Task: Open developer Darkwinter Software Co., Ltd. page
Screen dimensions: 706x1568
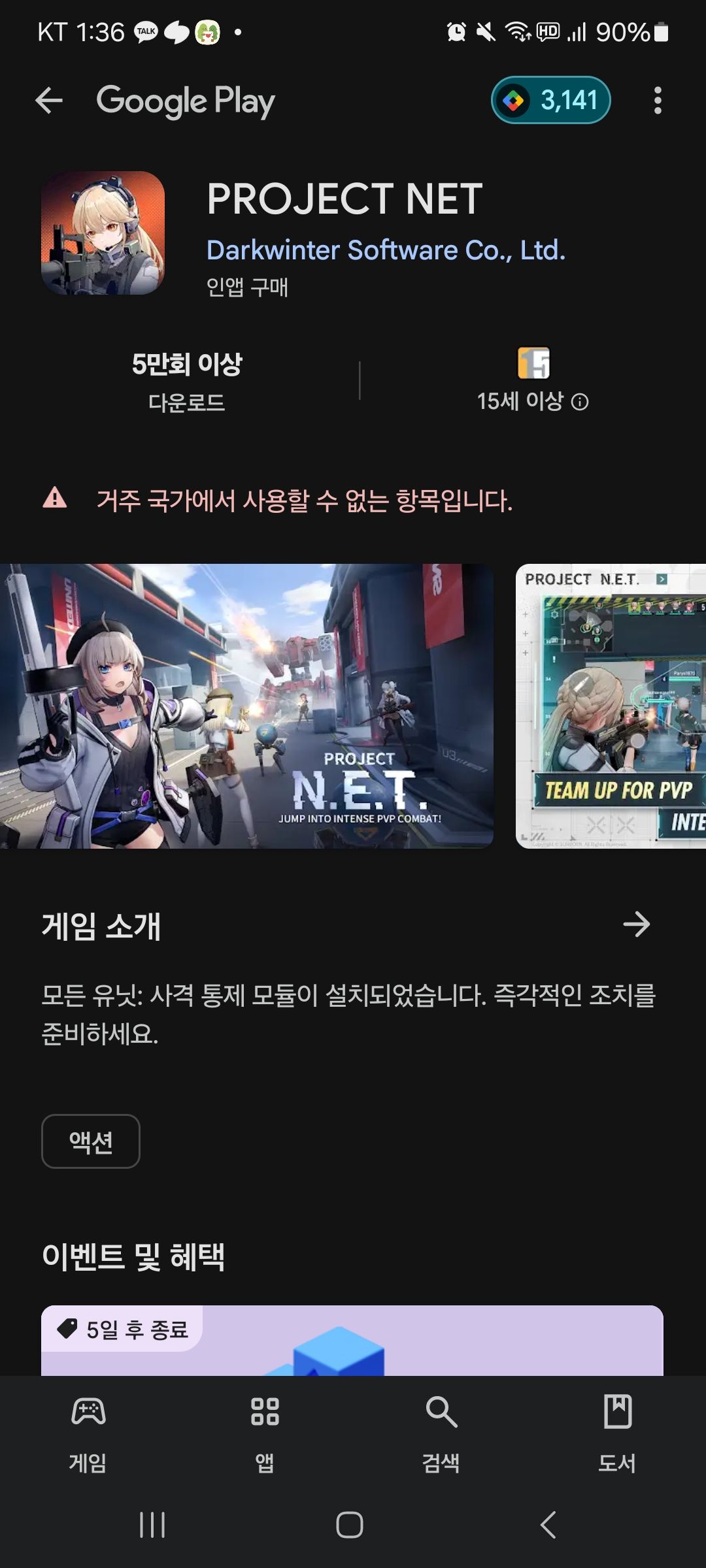Action: tap(386, 250)
